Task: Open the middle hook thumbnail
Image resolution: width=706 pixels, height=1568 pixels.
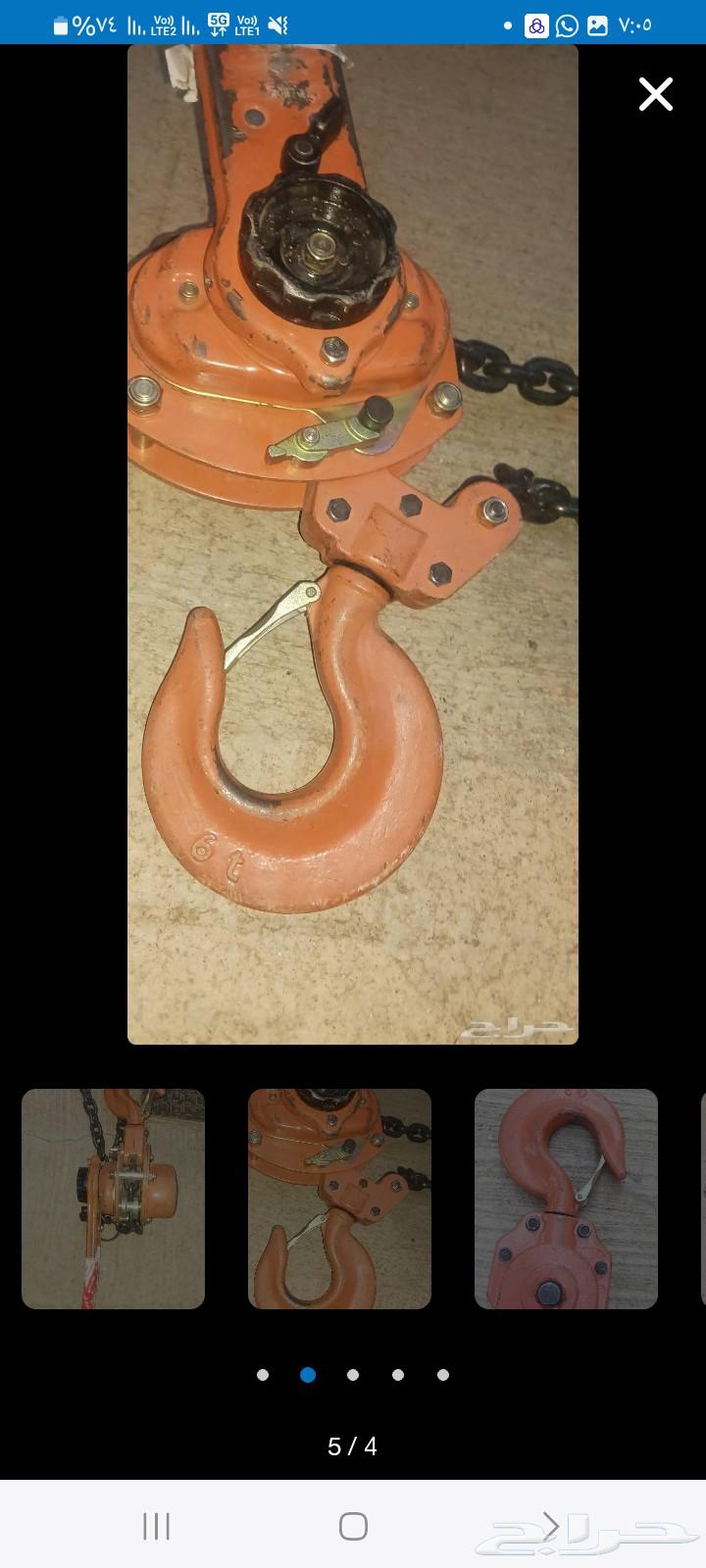Action: coord(339,1198)
